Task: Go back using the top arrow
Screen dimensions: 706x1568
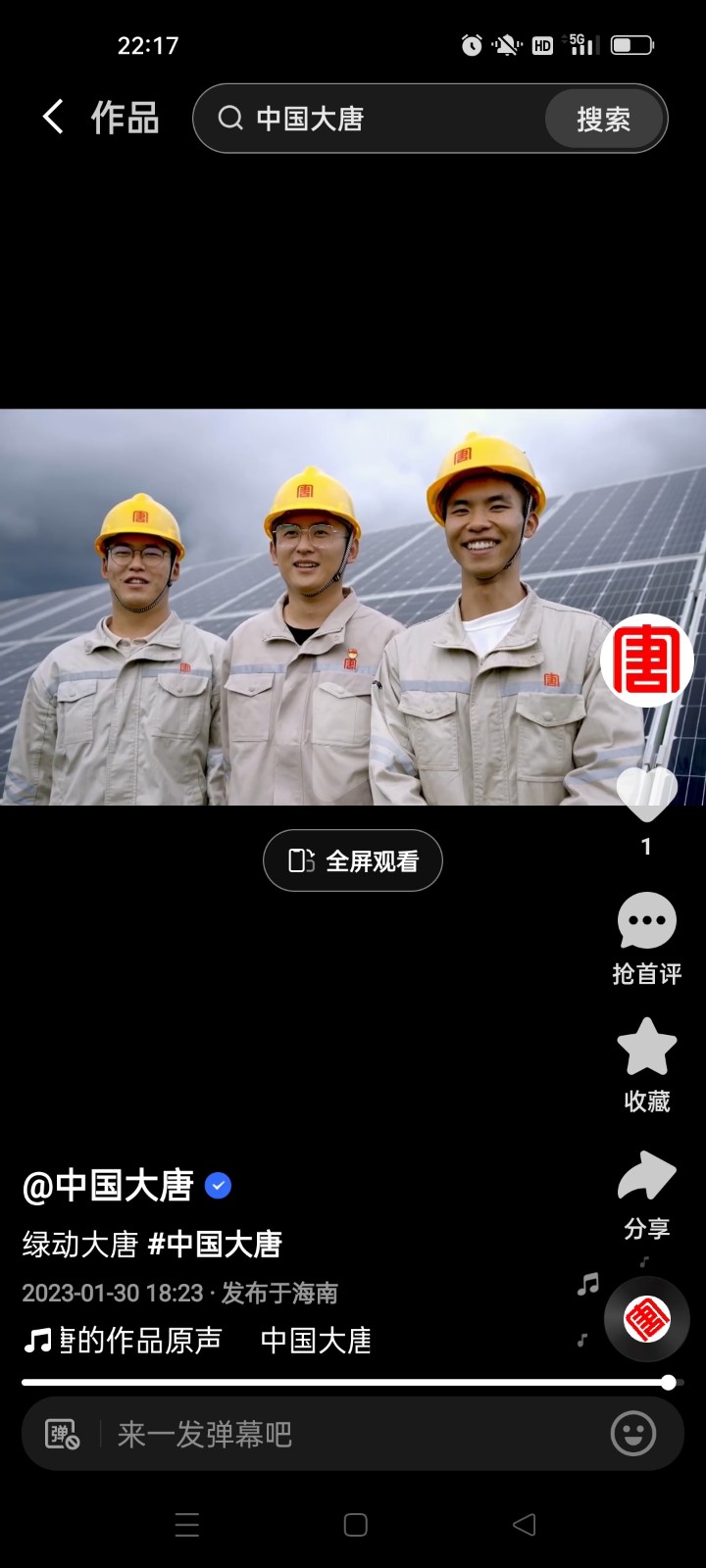Action: (x=54, y=118)
